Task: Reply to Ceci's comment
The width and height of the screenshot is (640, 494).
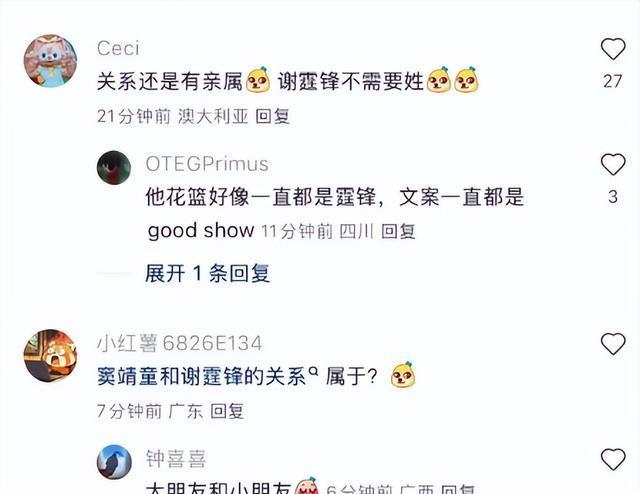Action: (272, 116)
